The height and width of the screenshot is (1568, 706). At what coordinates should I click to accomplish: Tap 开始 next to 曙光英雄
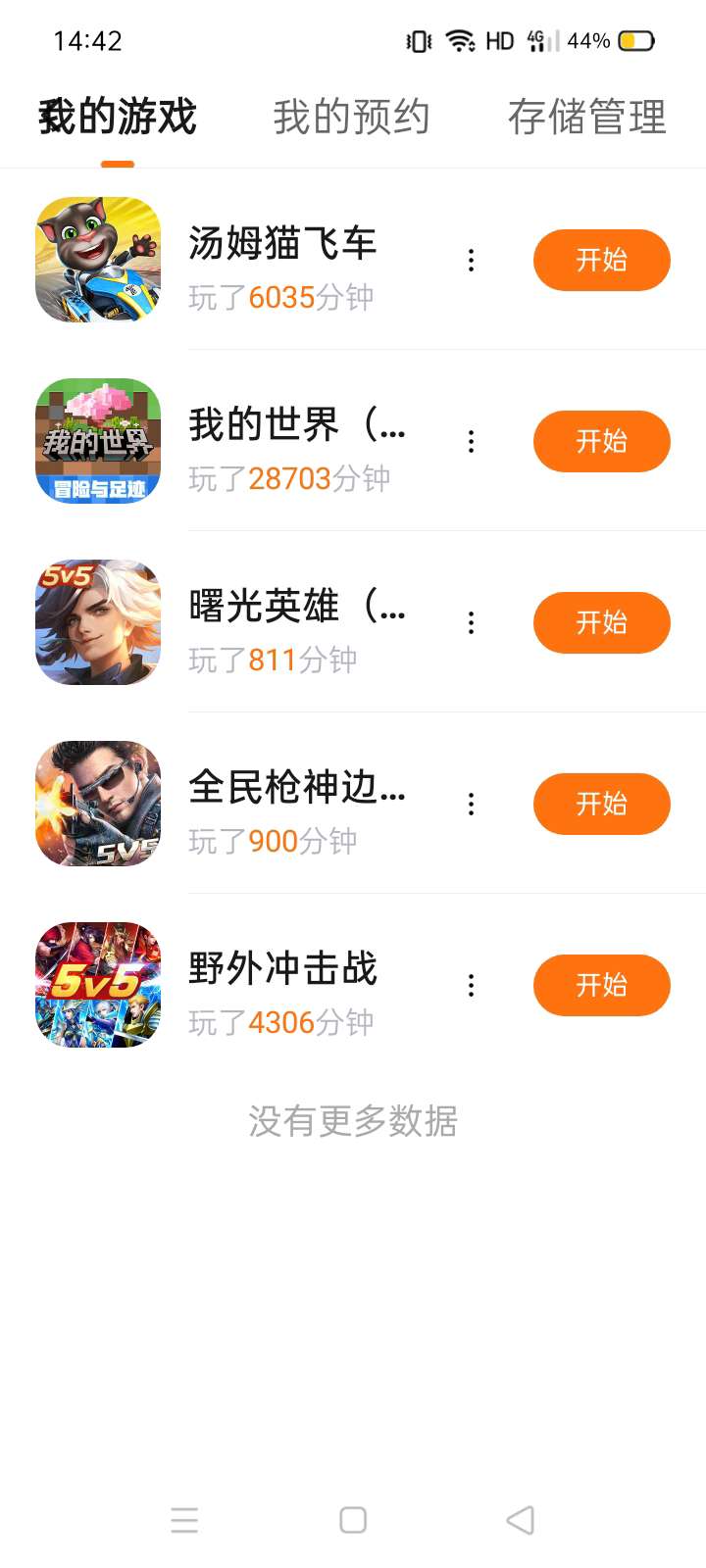click(601, 622)
